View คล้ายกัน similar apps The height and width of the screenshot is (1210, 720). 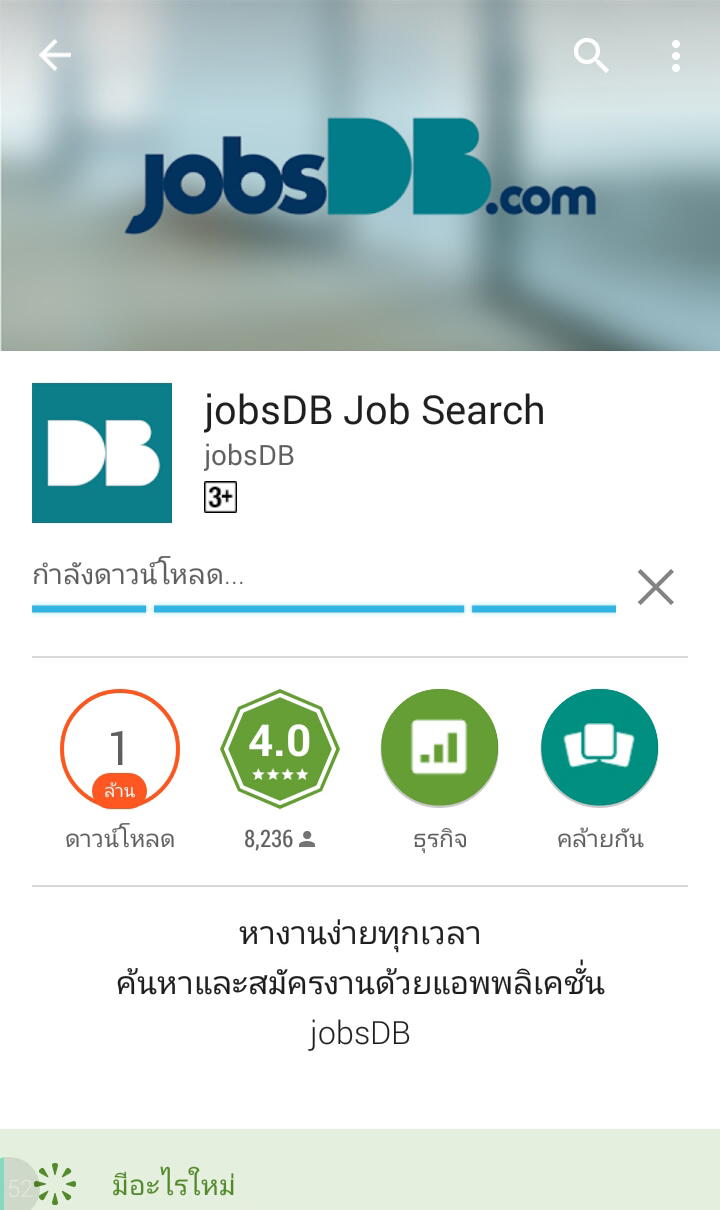point(599,748)
